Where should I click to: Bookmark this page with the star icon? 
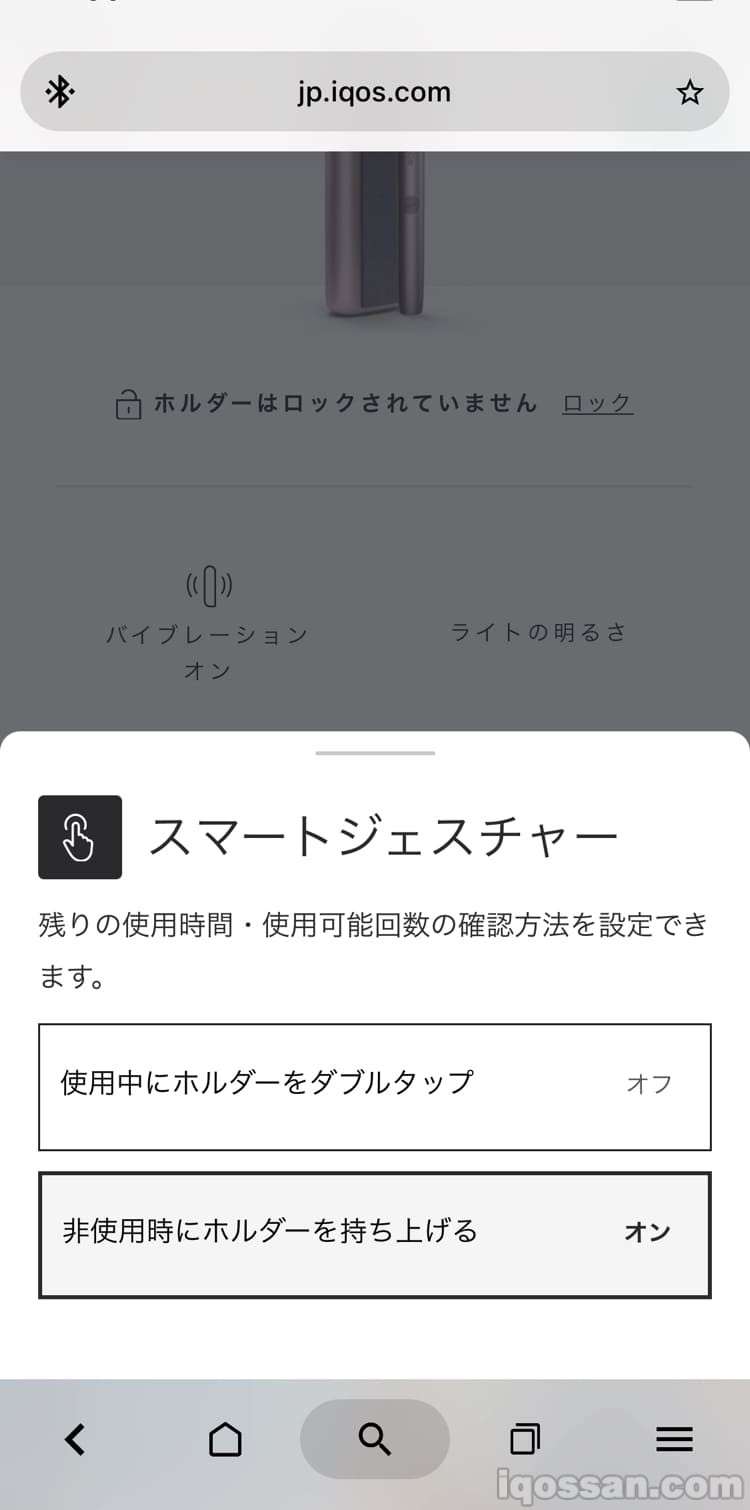(689, 93)
